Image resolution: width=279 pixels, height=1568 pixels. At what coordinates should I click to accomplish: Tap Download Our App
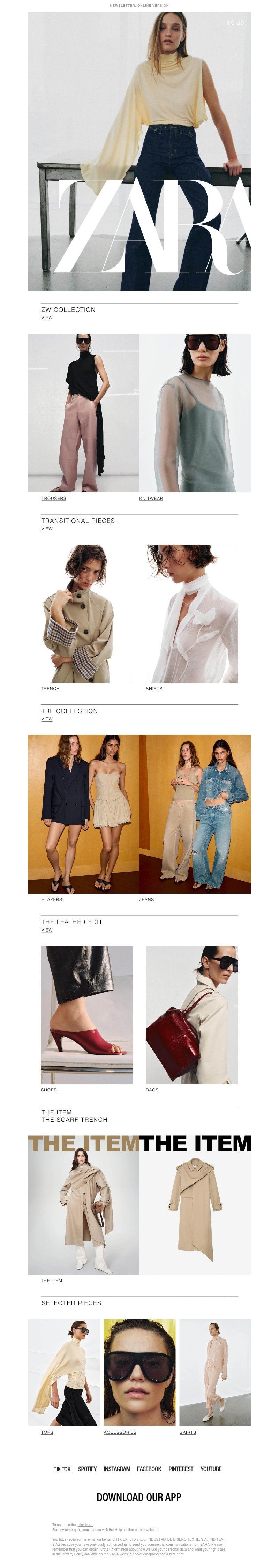click(x=138, y=1497)
